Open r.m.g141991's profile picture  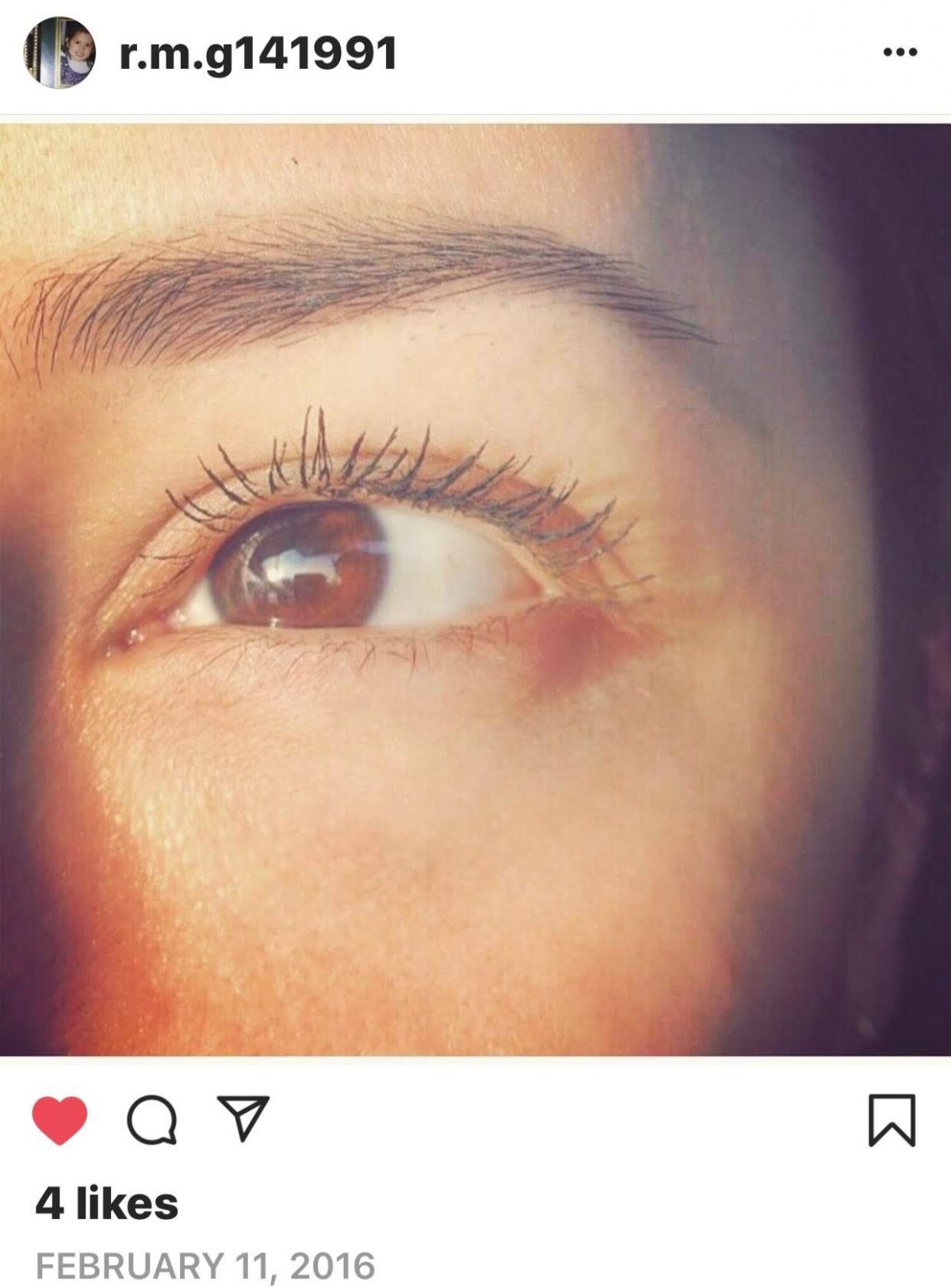[x=60, y=53]
